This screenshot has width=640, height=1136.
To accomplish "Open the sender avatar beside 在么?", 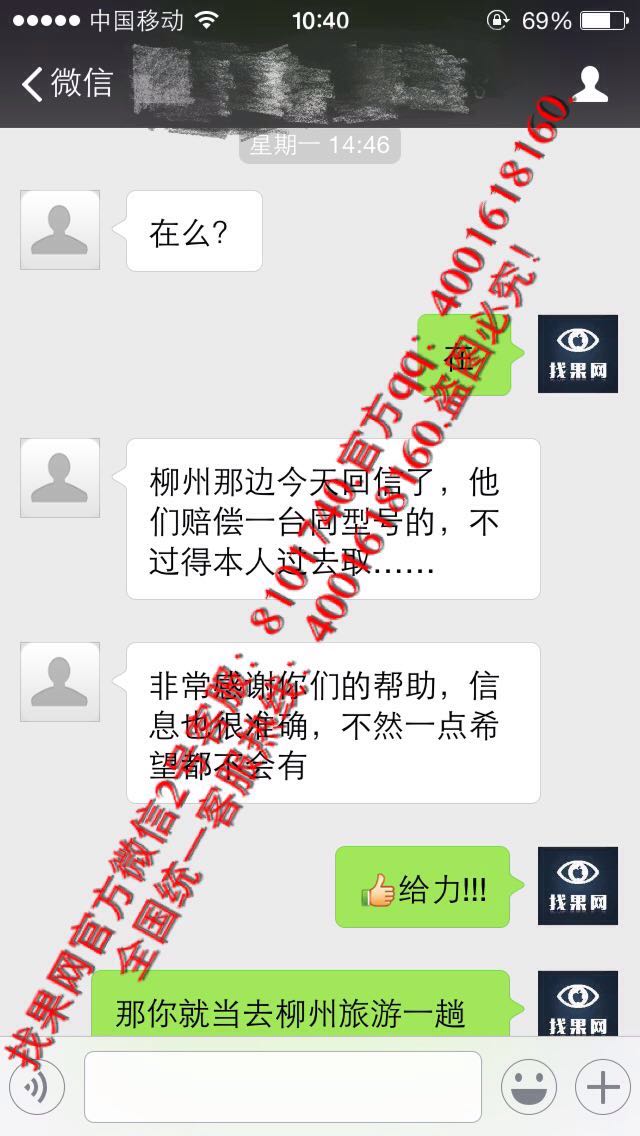I will (60, 230).
